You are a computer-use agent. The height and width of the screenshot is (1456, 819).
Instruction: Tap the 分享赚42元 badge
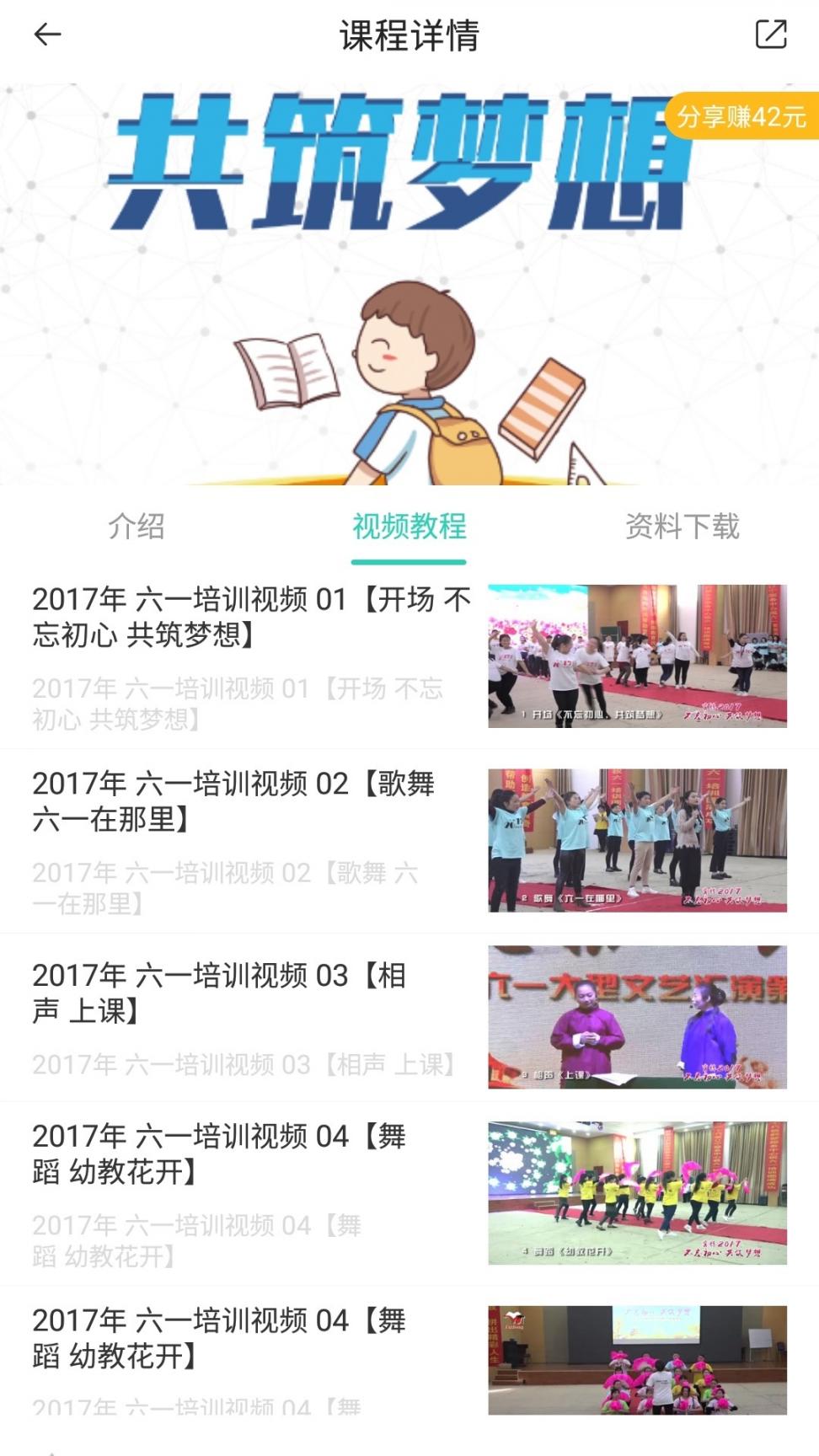tap(741, 116)
